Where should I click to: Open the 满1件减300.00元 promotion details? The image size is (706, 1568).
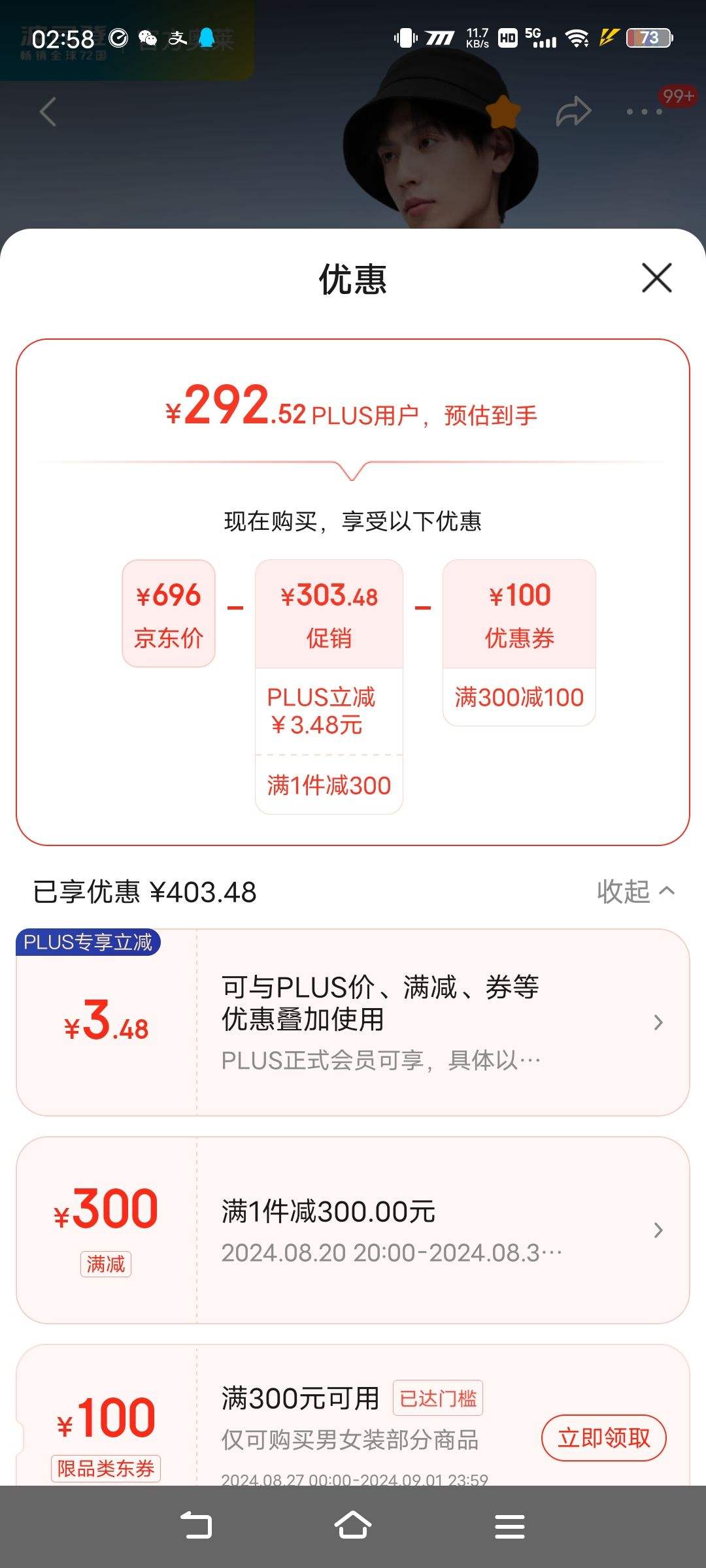[x=658, y=1230]
